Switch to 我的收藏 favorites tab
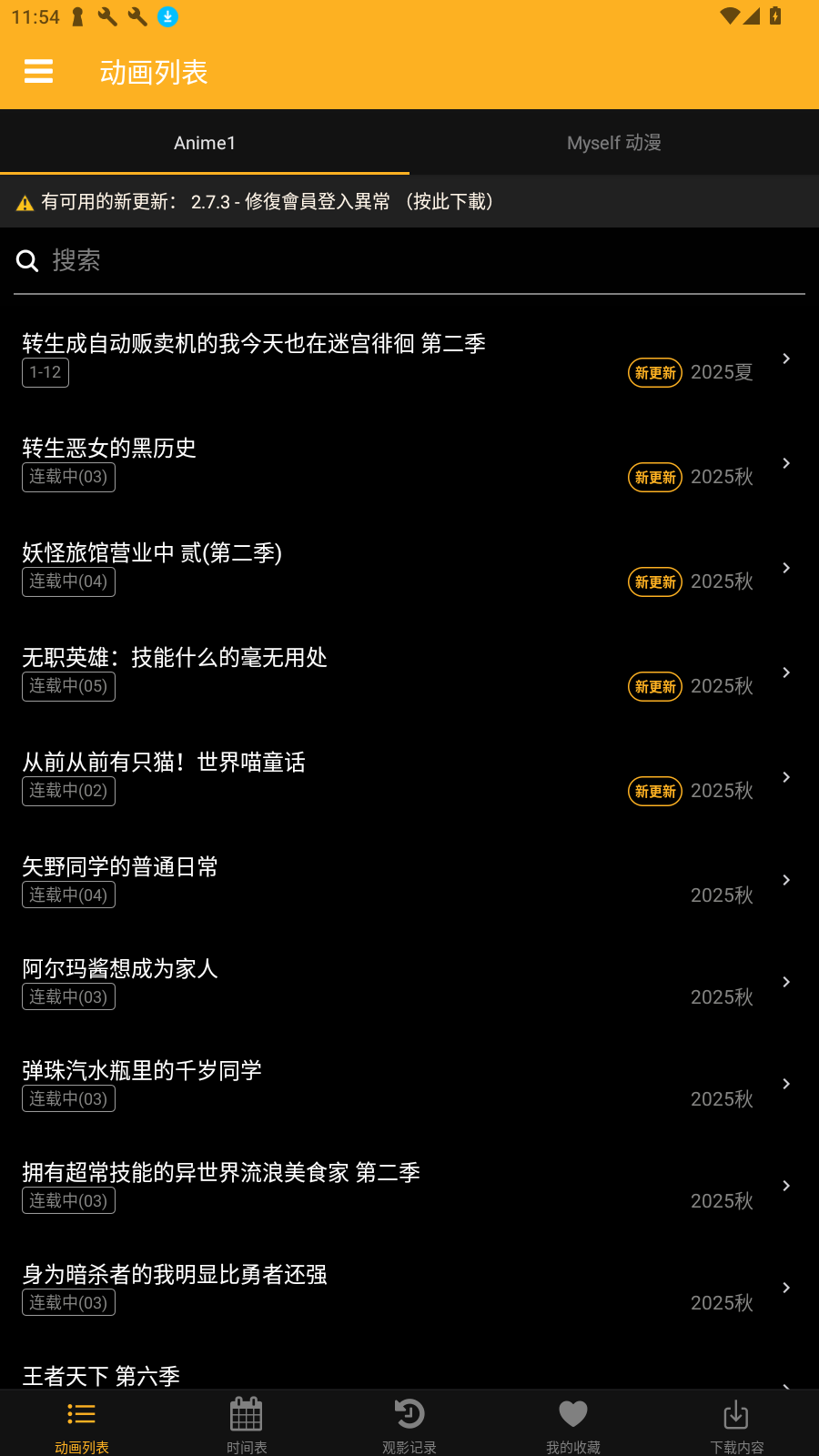Image resolution: width=819 pixels, height=1456 pixels. click(x=573, y=1424)
